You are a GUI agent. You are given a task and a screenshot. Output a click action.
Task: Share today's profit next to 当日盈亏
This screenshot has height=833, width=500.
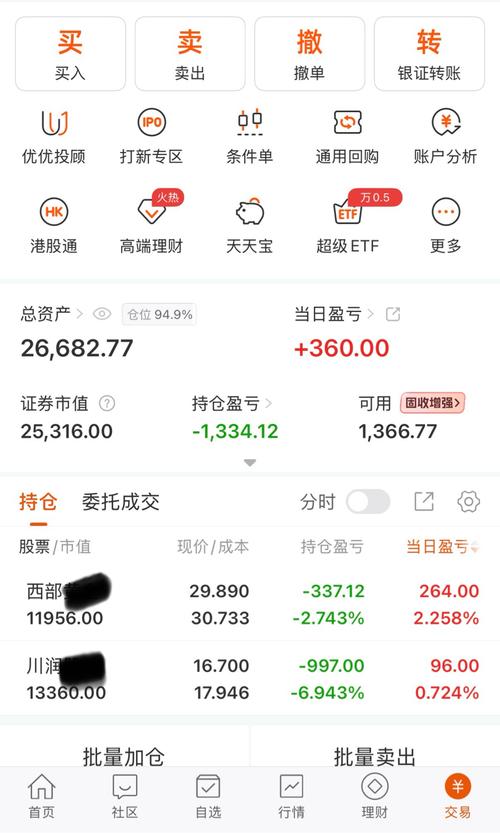[393, 314]
